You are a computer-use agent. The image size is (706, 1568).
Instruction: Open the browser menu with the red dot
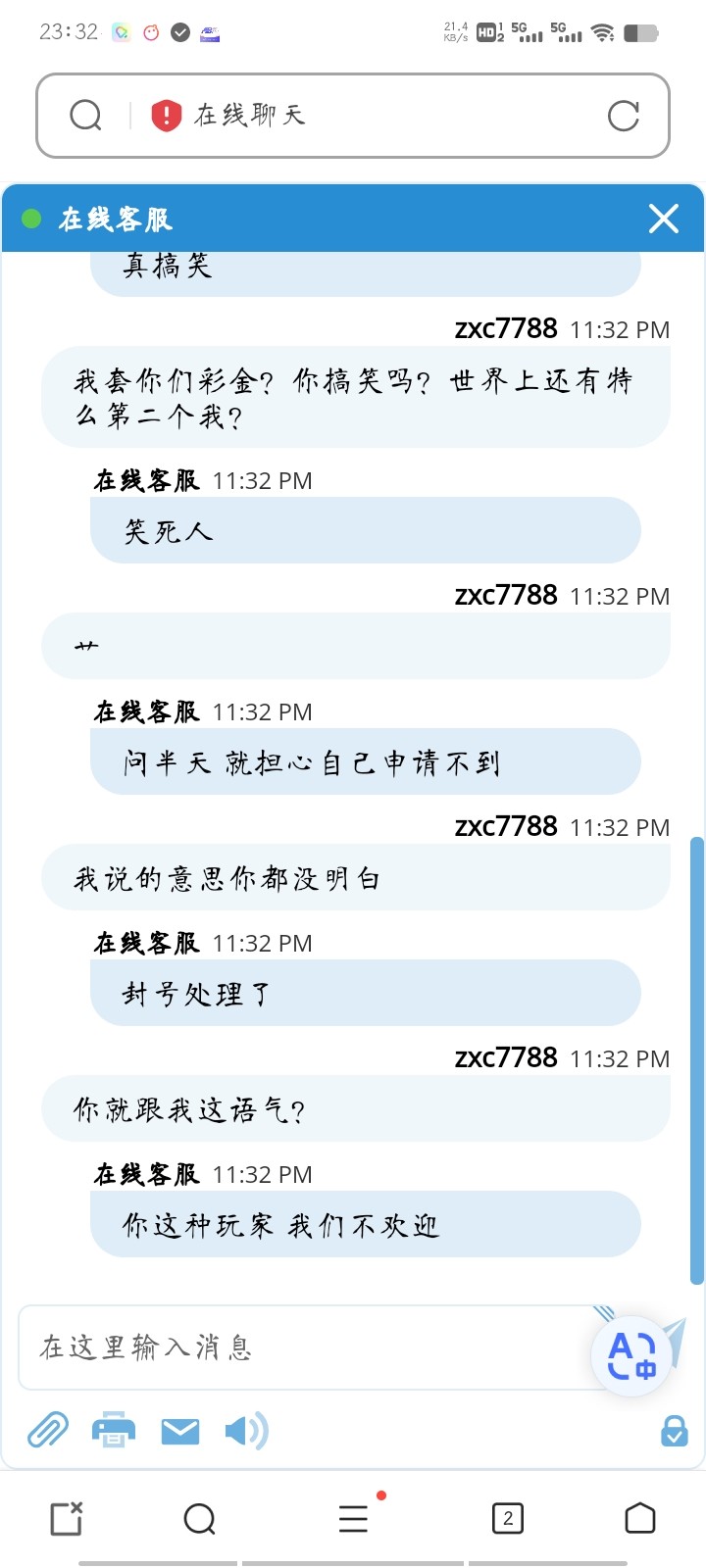click(352, 1518)
